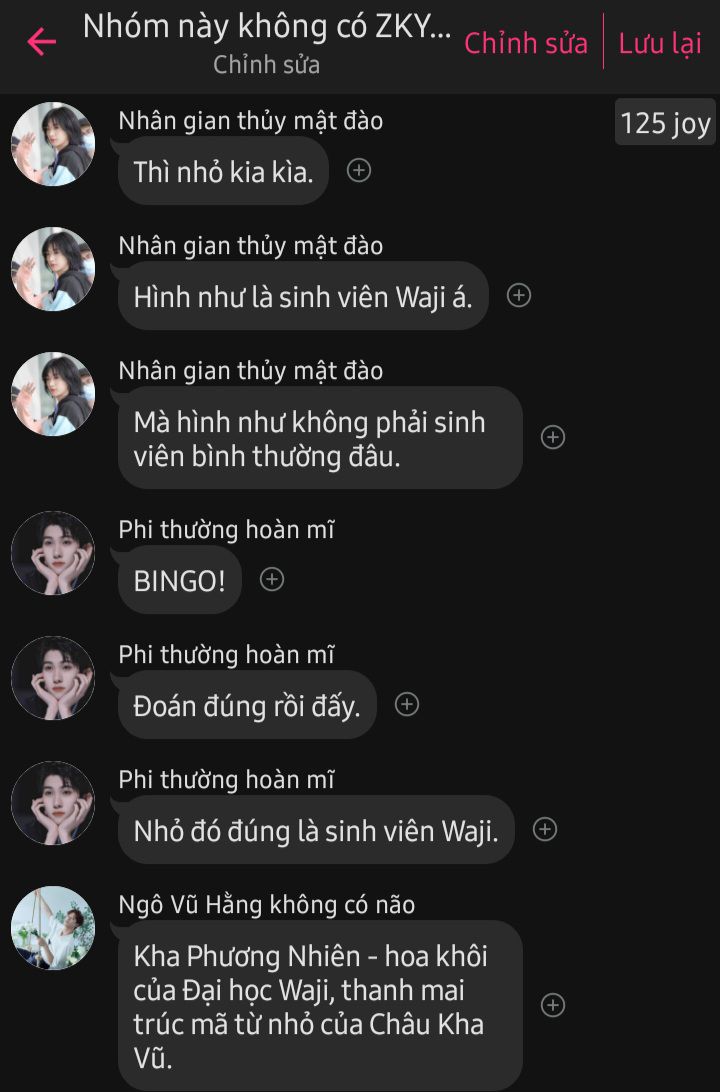Viewport: 720px width, 1092px height.
Task: Tap plus icon beside the Kha Phương Nhiên message
Action: 553,1005
